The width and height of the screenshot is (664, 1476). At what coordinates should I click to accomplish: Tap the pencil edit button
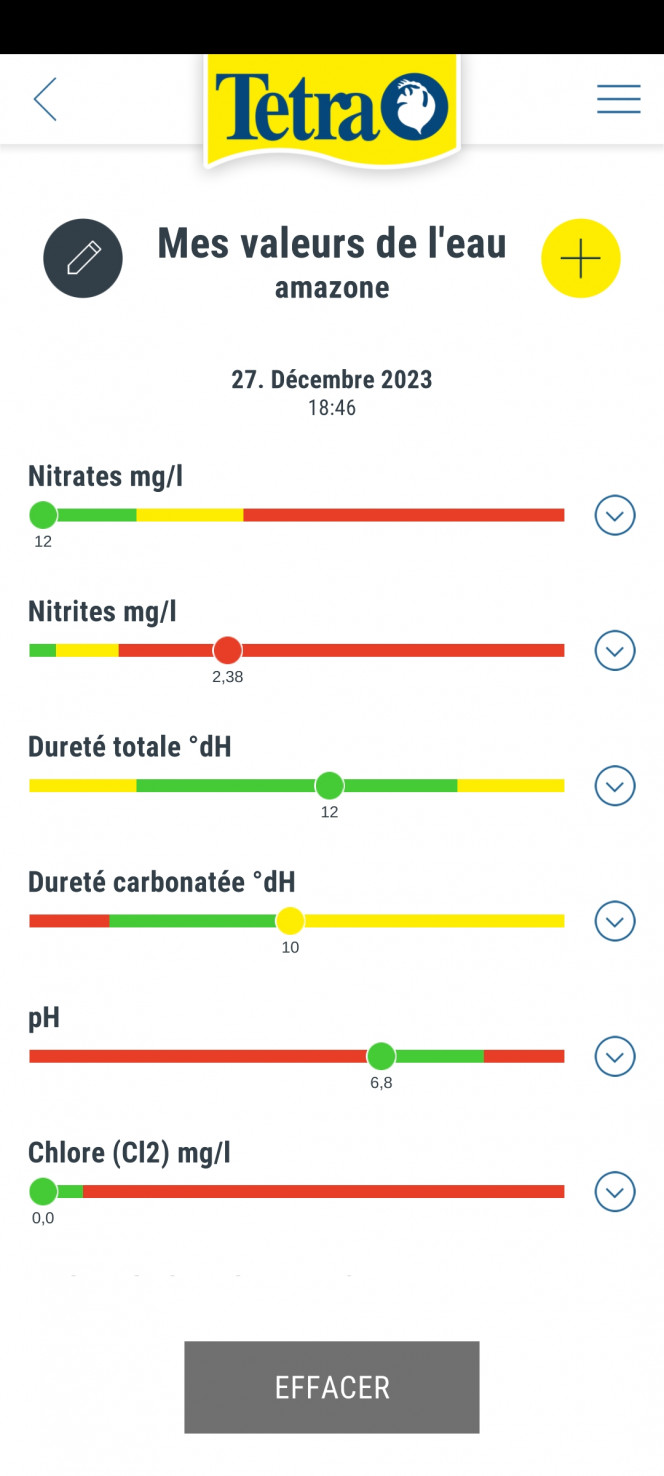[x=83, y=259]
